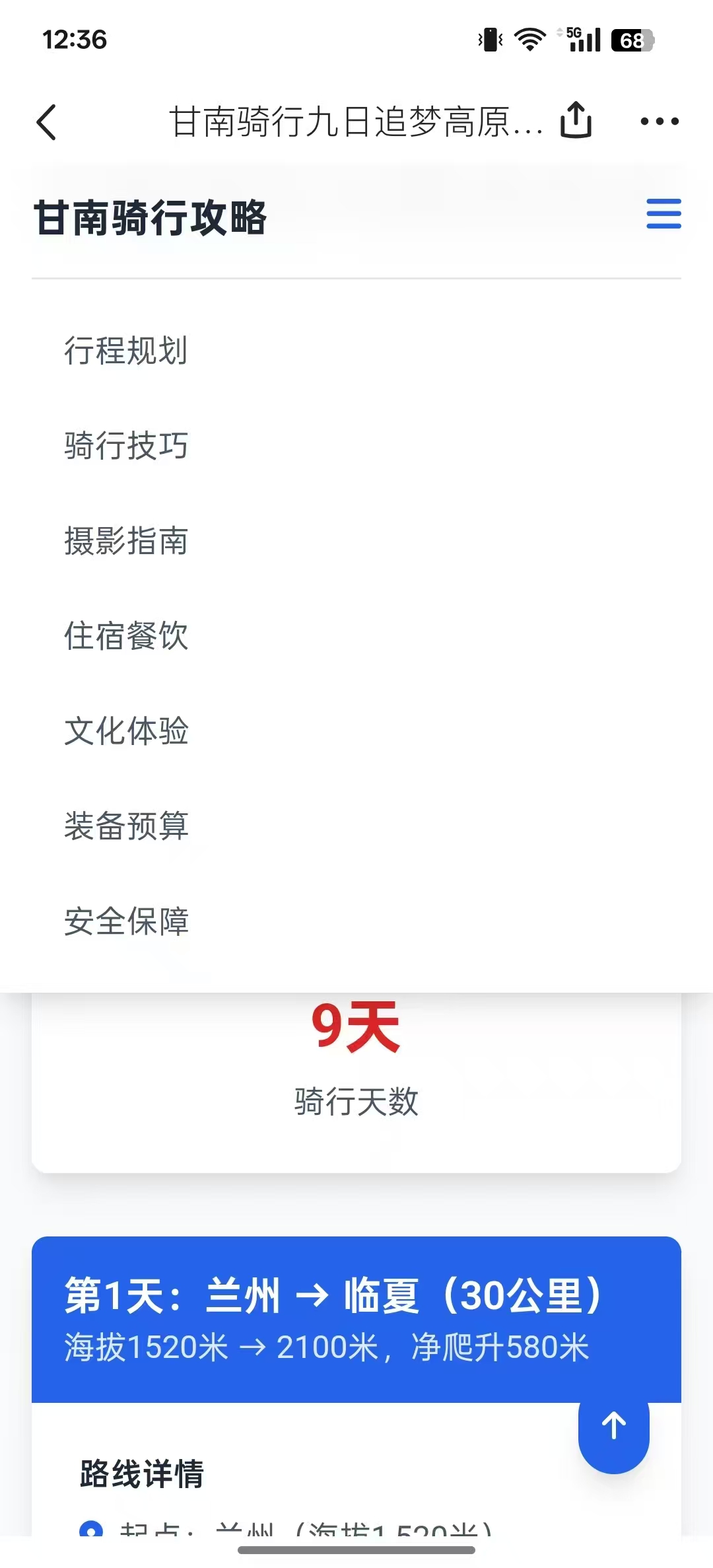Go to 住宿餐饮 section
This screenshot has height=1568, width=713.
(x=126, y=635)
